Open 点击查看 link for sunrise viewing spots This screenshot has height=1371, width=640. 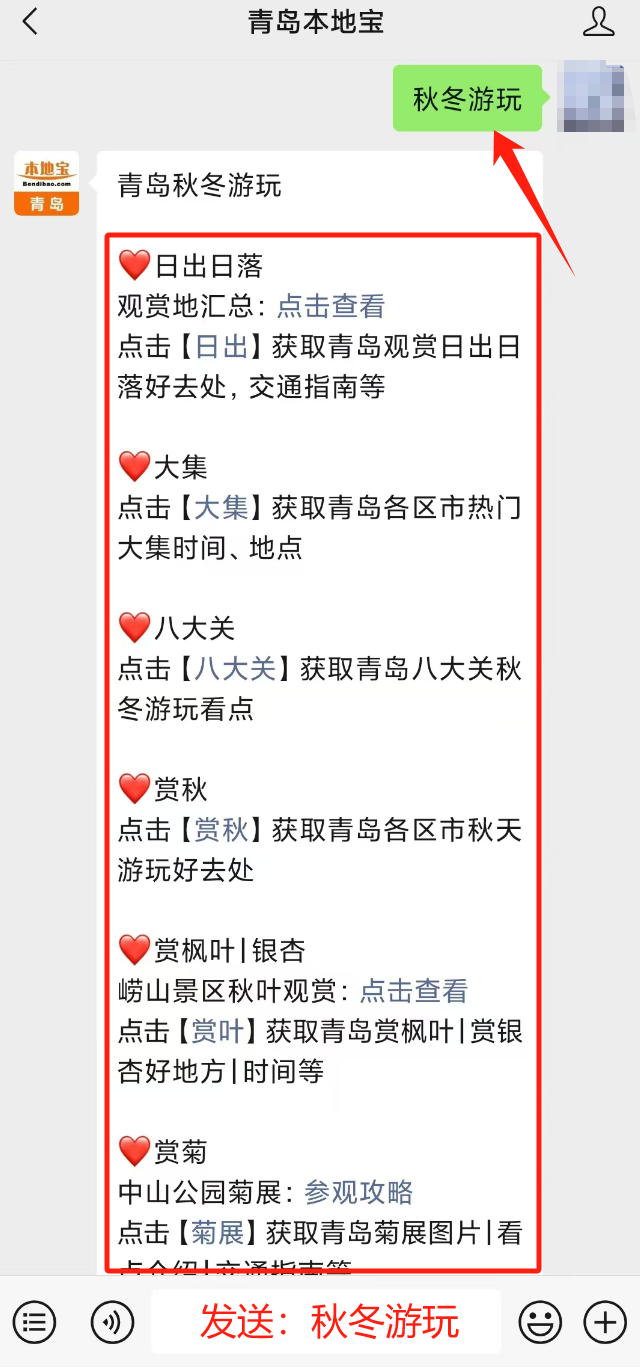tap(331, 306)
